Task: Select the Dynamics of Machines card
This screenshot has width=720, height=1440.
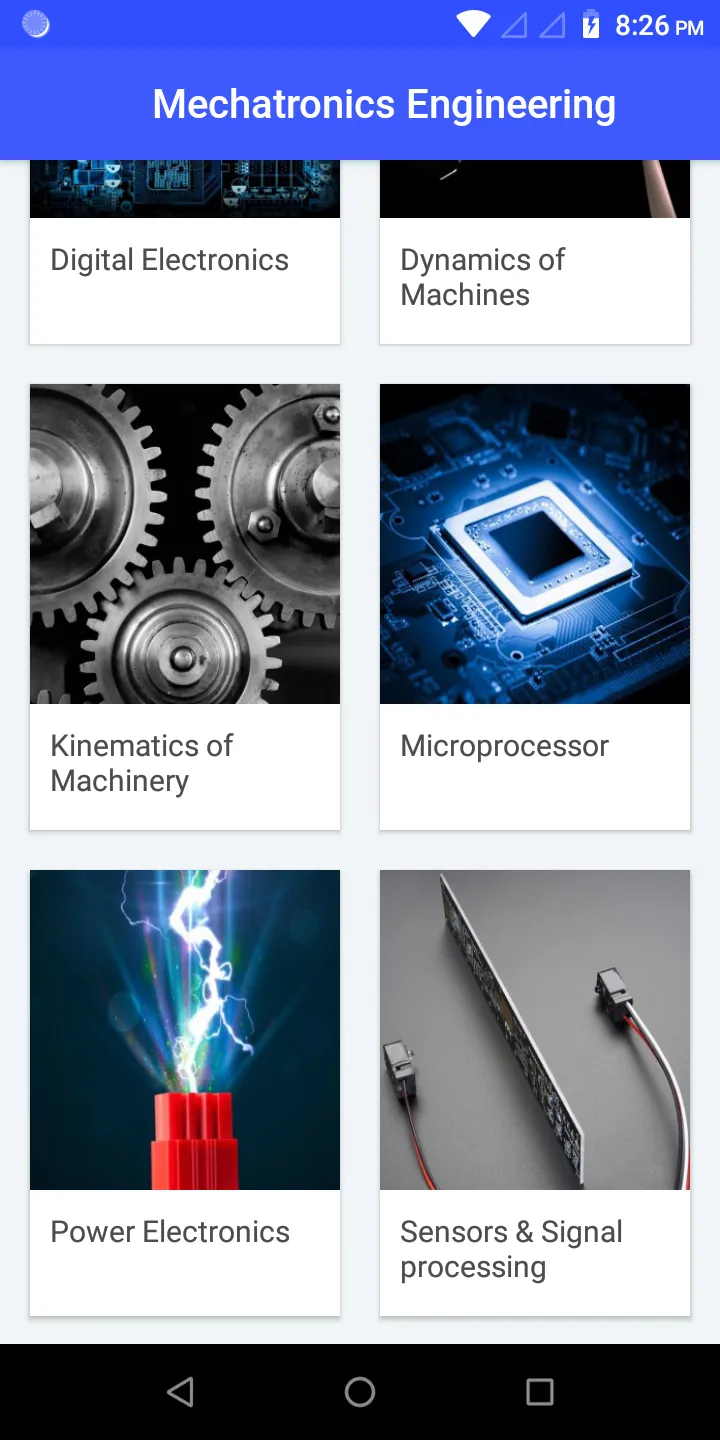Action: pyautogui.click(x=535, y=252)
